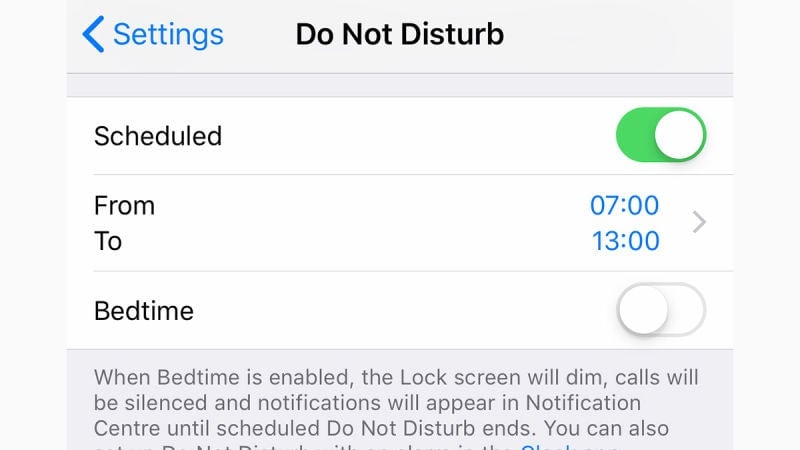800x450 pixels.
Task: Open the From/To schedule time row
Action: pos(400,223)
